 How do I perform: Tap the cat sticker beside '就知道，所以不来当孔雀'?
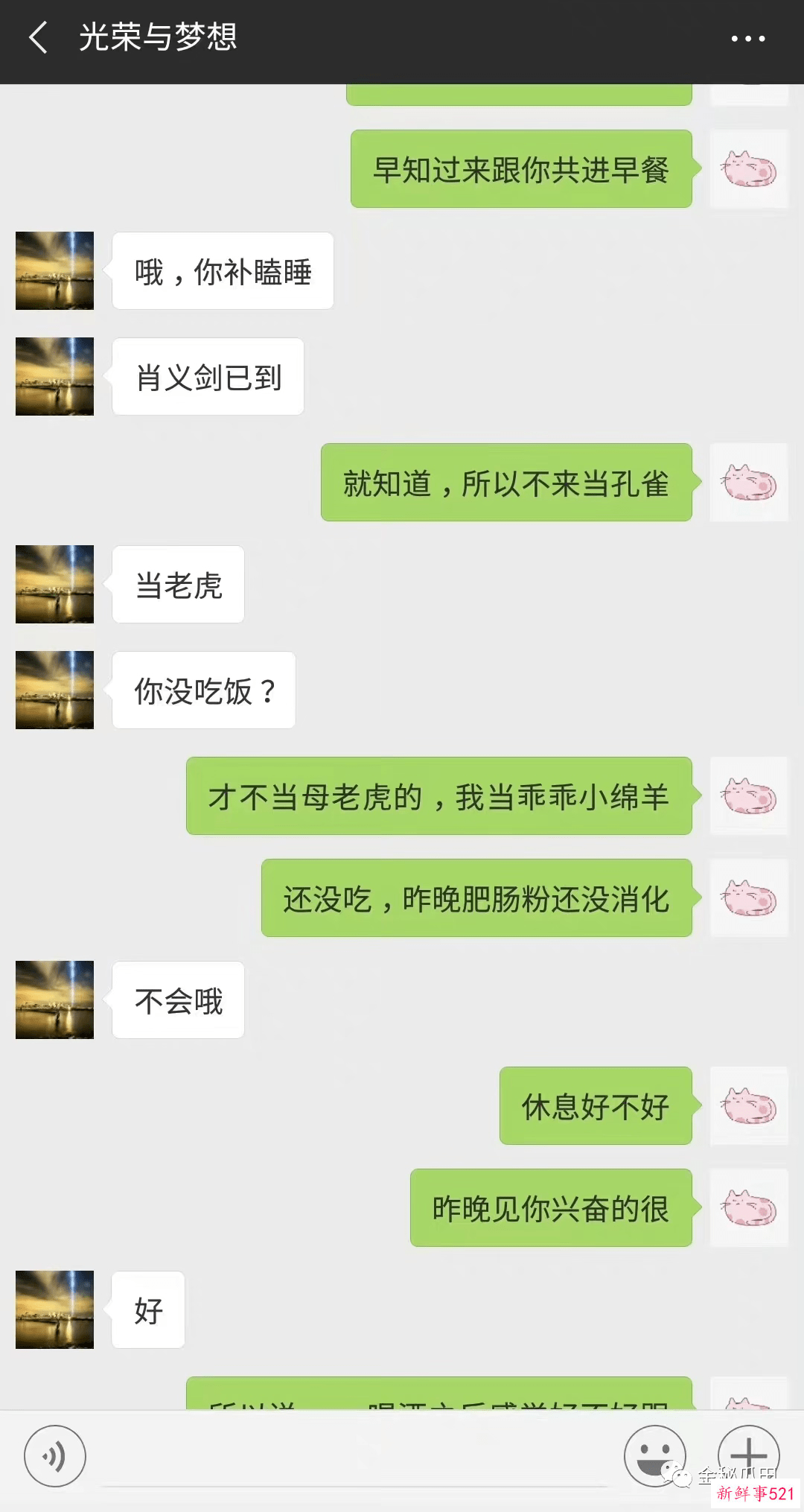coord(749,483)
